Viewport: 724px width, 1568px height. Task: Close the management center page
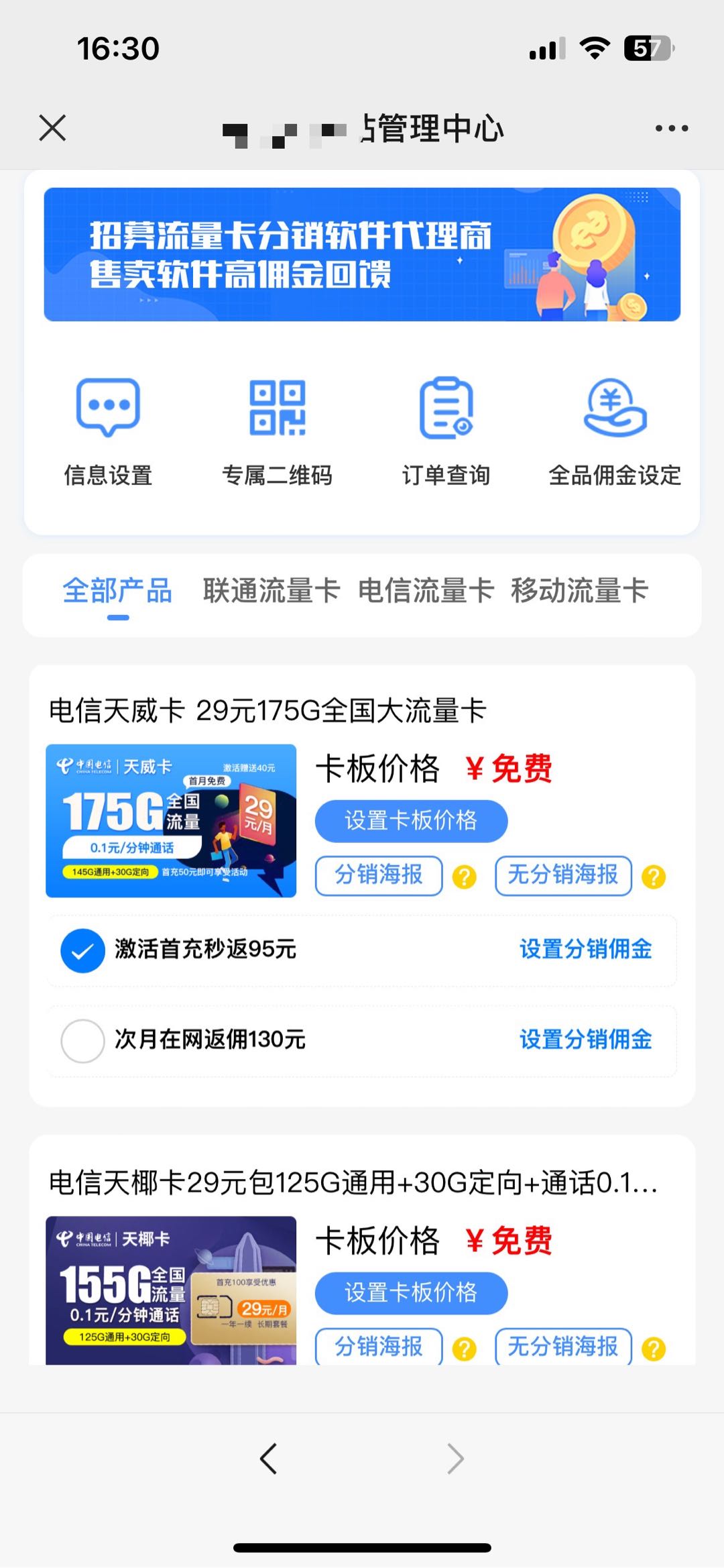click(x=52, y=127)
